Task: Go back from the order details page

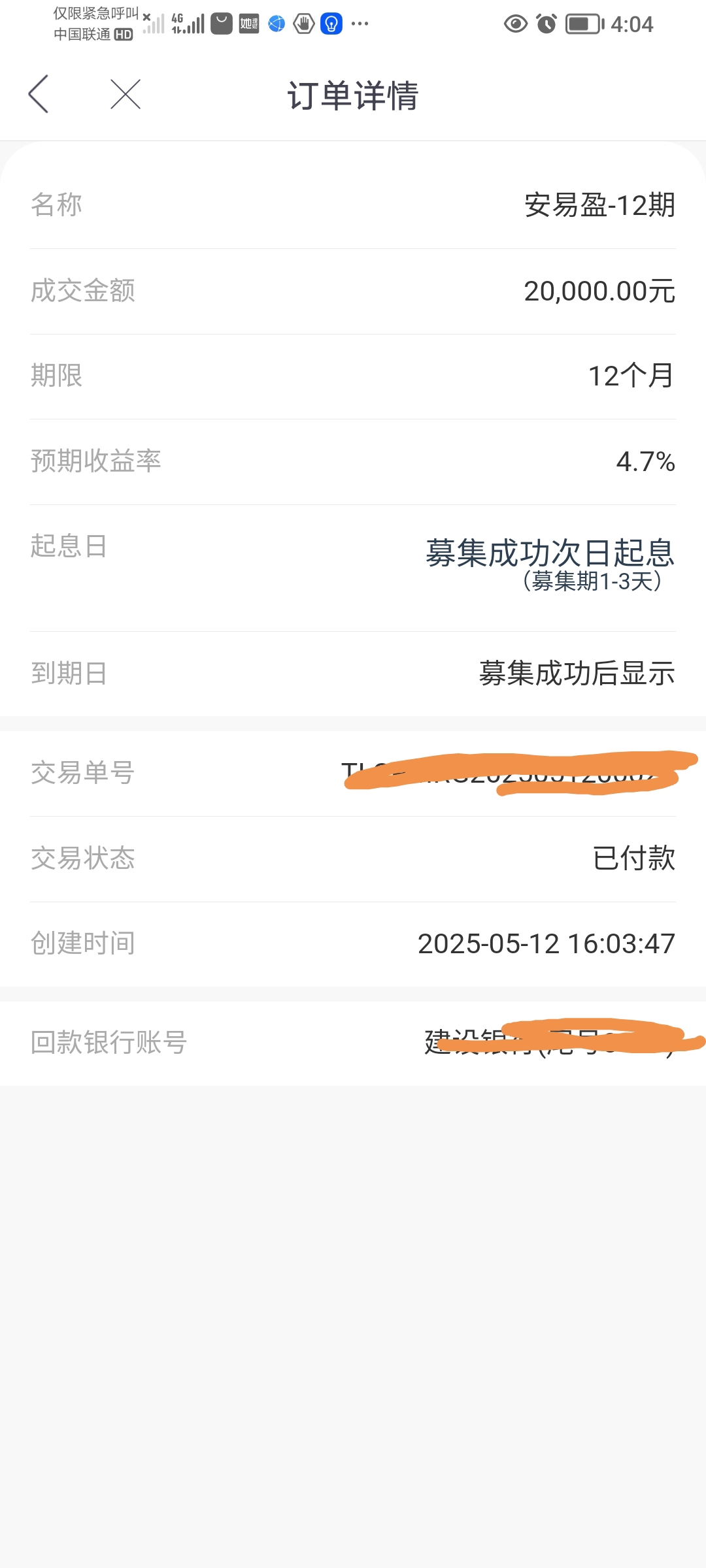Action: pos(39,94)
